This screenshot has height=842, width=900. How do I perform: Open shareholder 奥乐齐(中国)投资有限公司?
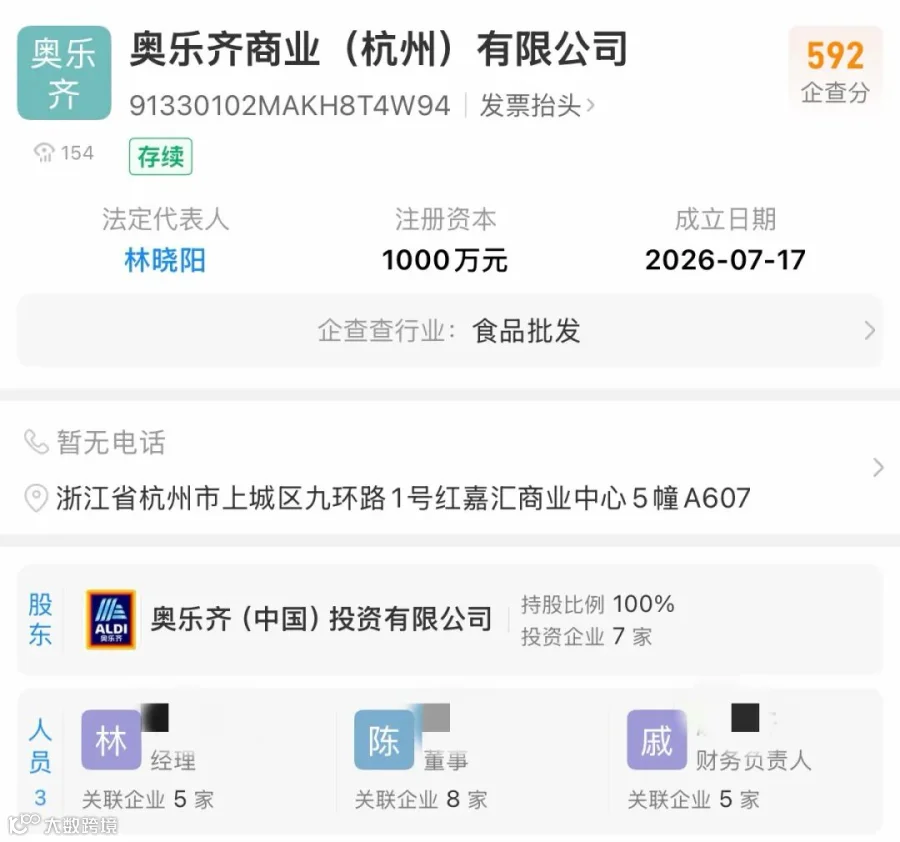[321, 619]
